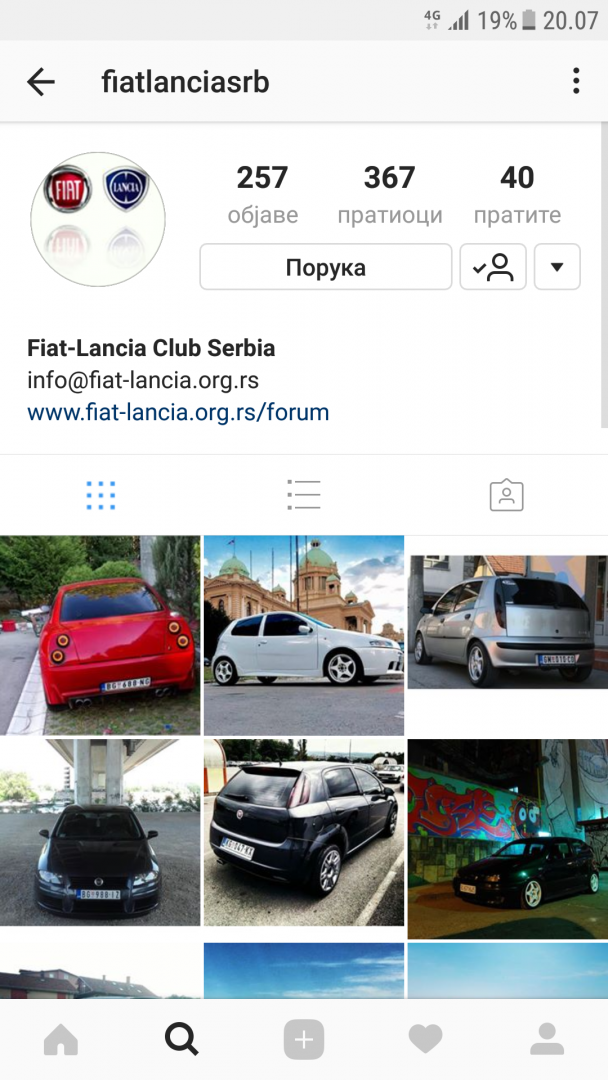View the 367 пратиоци followers list
The image size is (608, 1080).
point(390,196)
